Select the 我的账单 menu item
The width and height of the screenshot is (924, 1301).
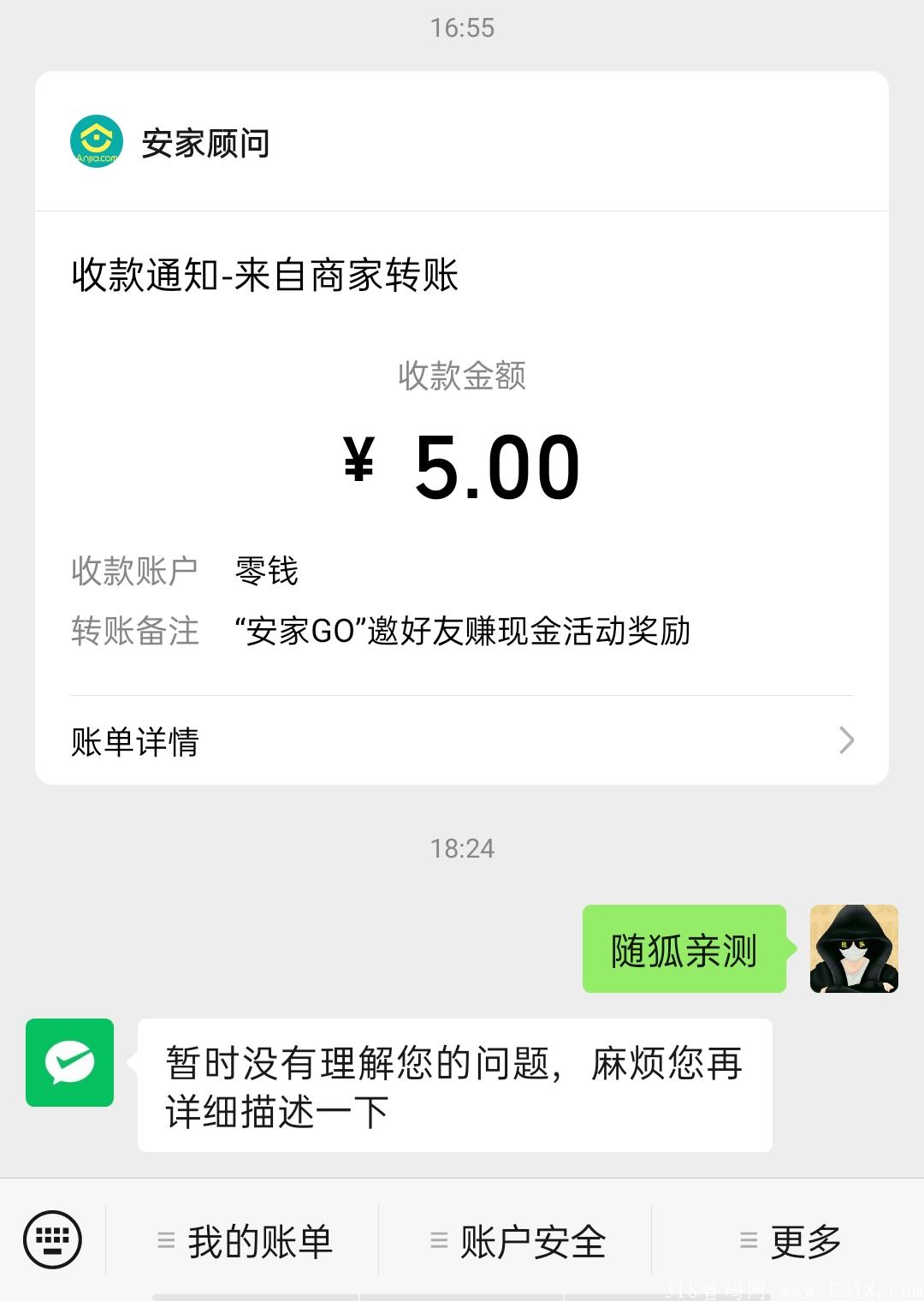point(257,1238)
